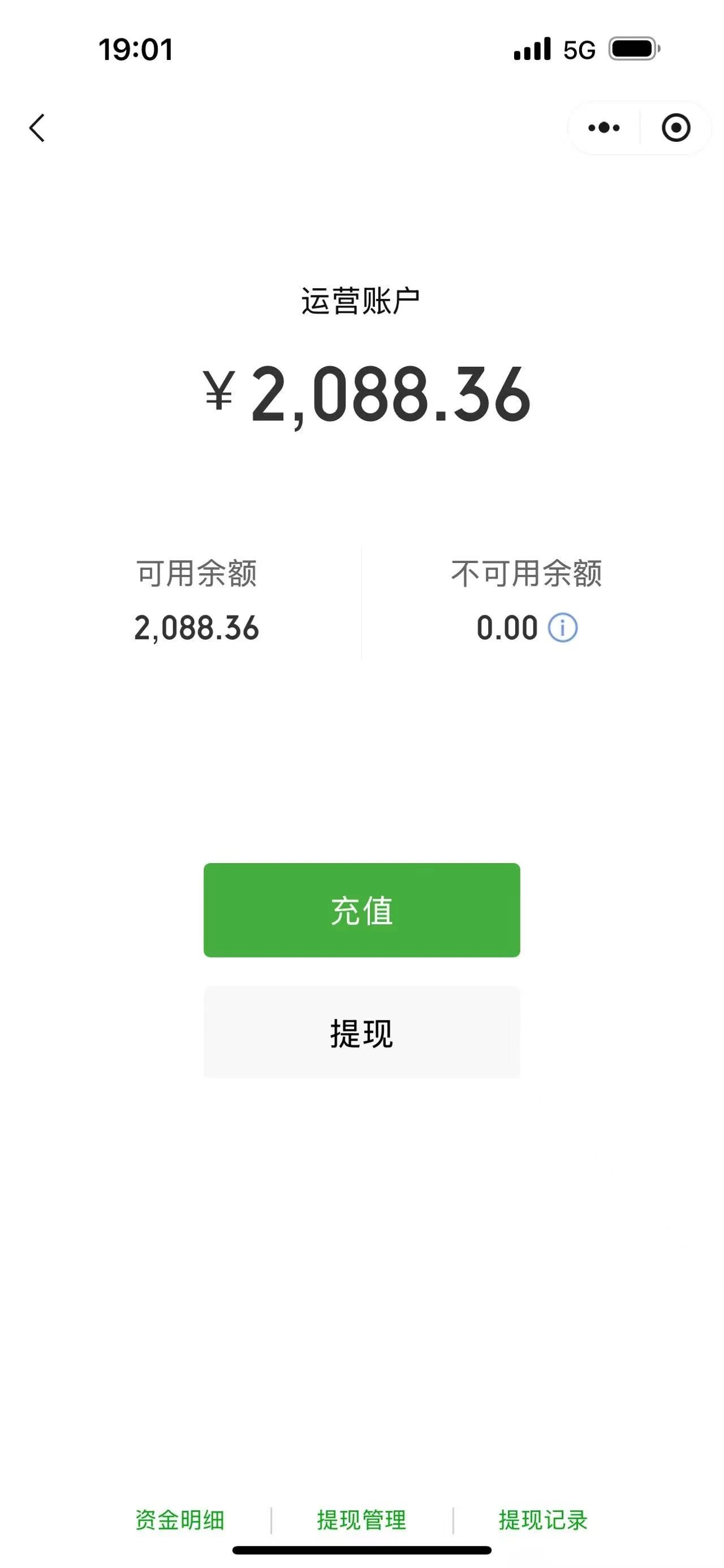Open the 提现记录 link
Image resolution: width=724 pixels, height=1568 pixels.
click(x=543, y=1519)
